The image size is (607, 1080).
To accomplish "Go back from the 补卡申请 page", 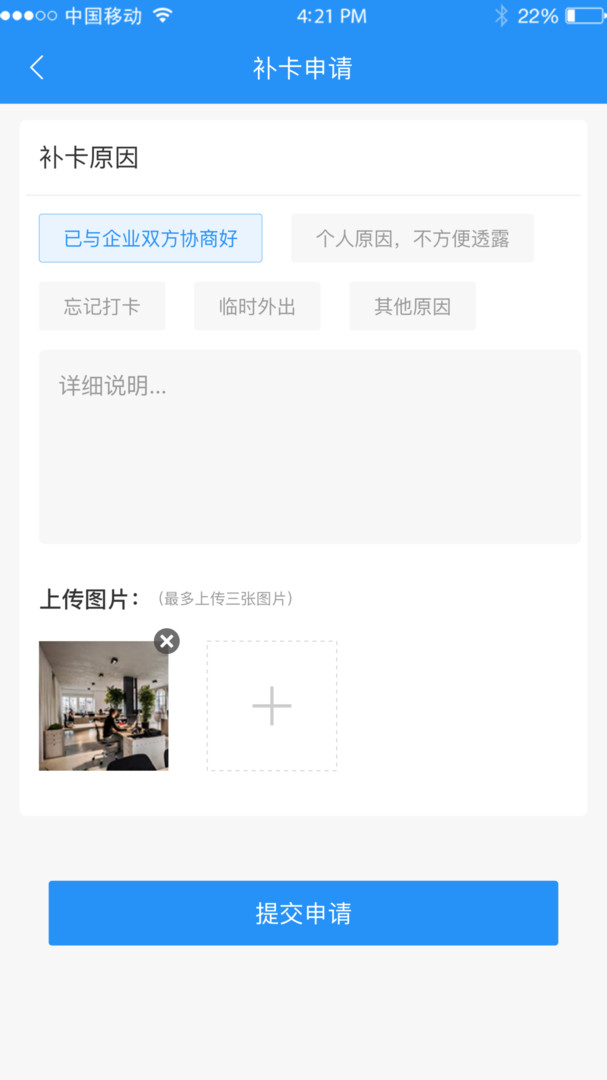I will pyautogui.click(x=37, y=68).
